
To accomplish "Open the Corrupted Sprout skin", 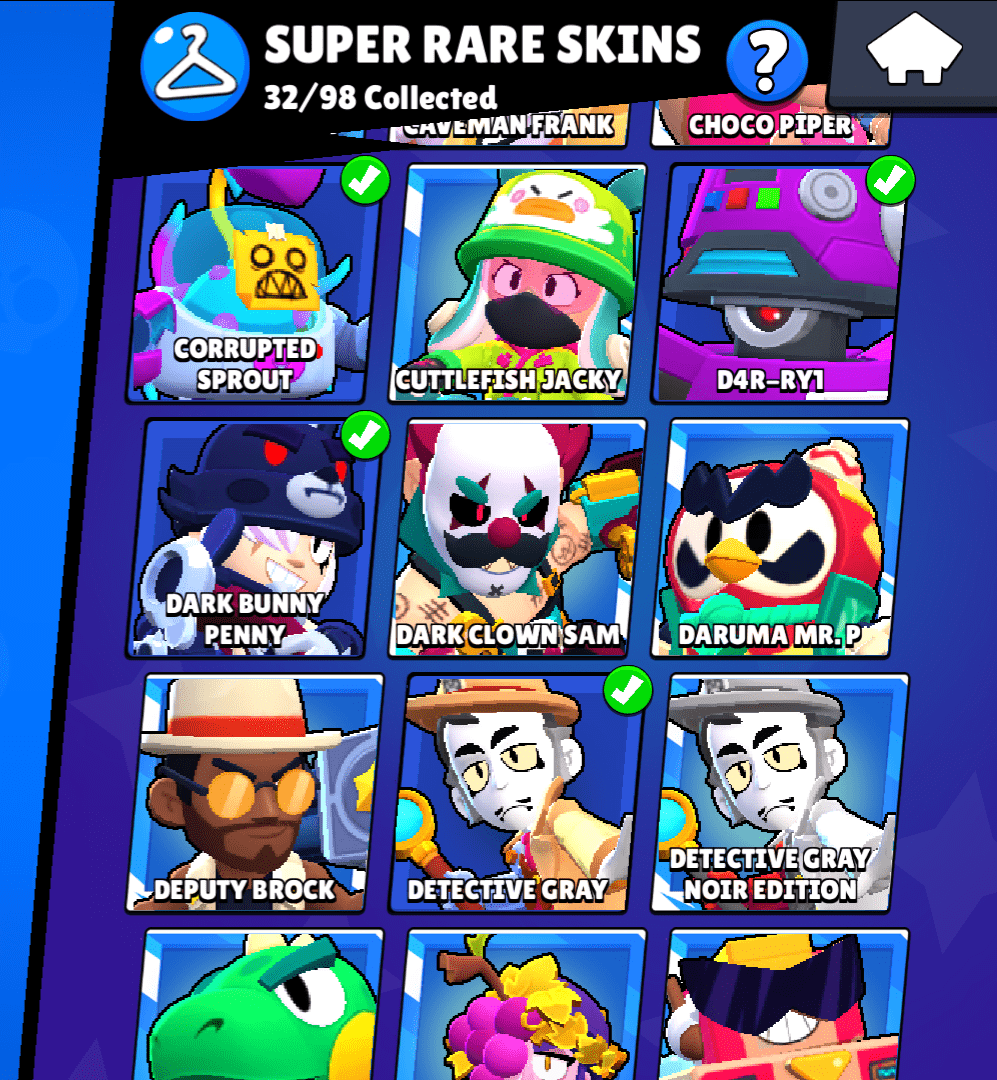I will pyautogui.click(x=253, y=285).
